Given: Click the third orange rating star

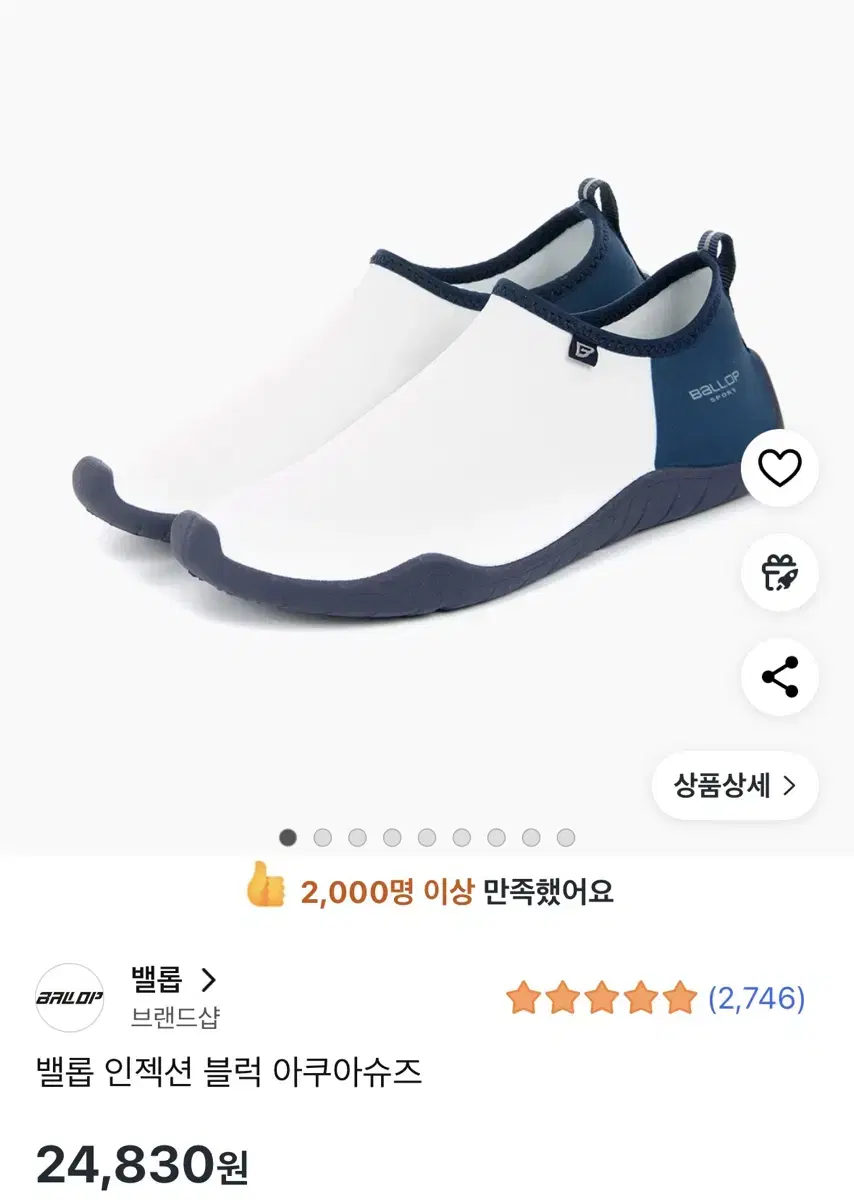Looking at the screenshot, I should [601, 995].
